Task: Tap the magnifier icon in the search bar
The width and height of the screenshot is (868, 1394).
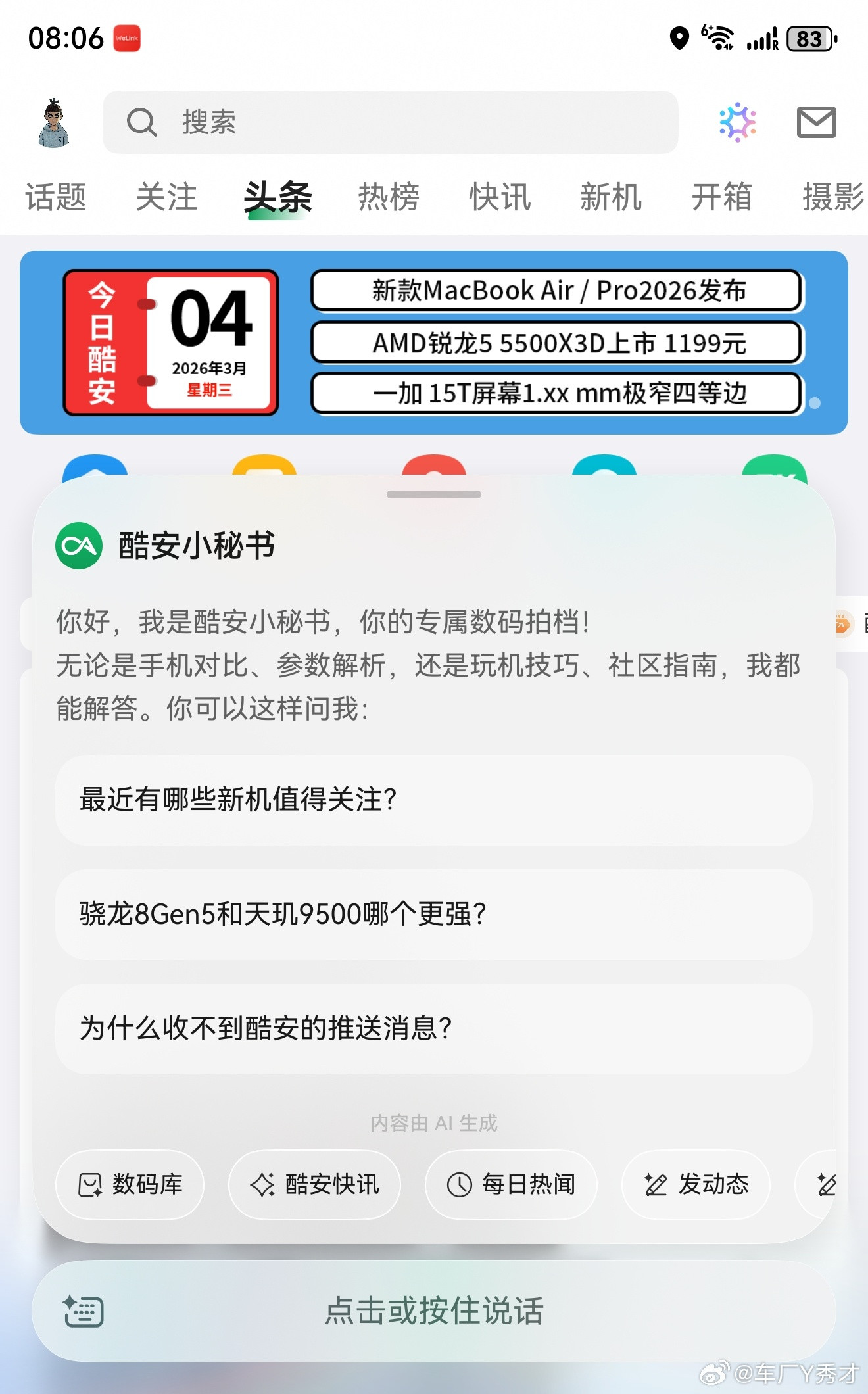Action: [141, 122]
